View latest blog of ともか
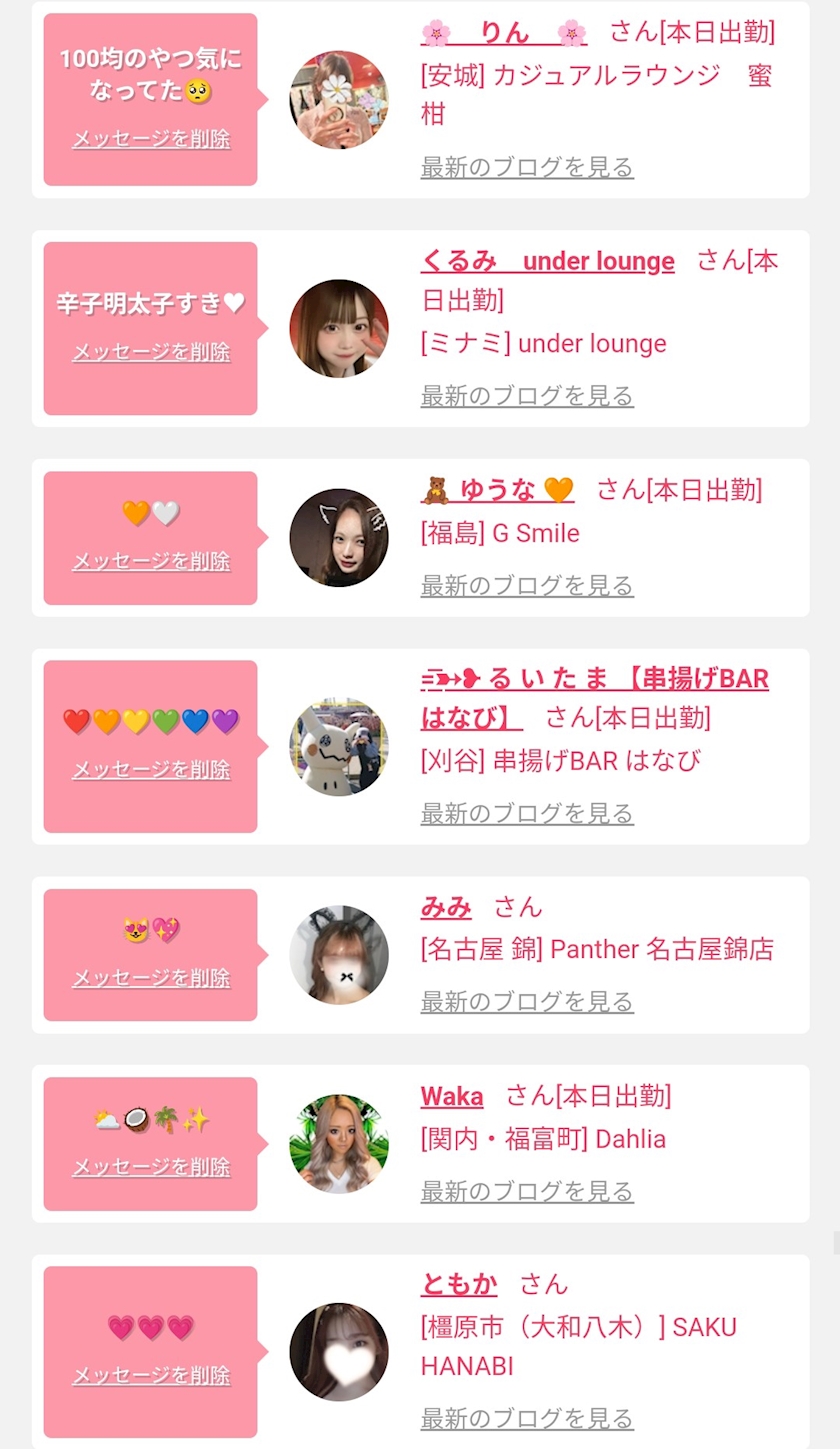 pyautogui.click(x=527, y=1418)
